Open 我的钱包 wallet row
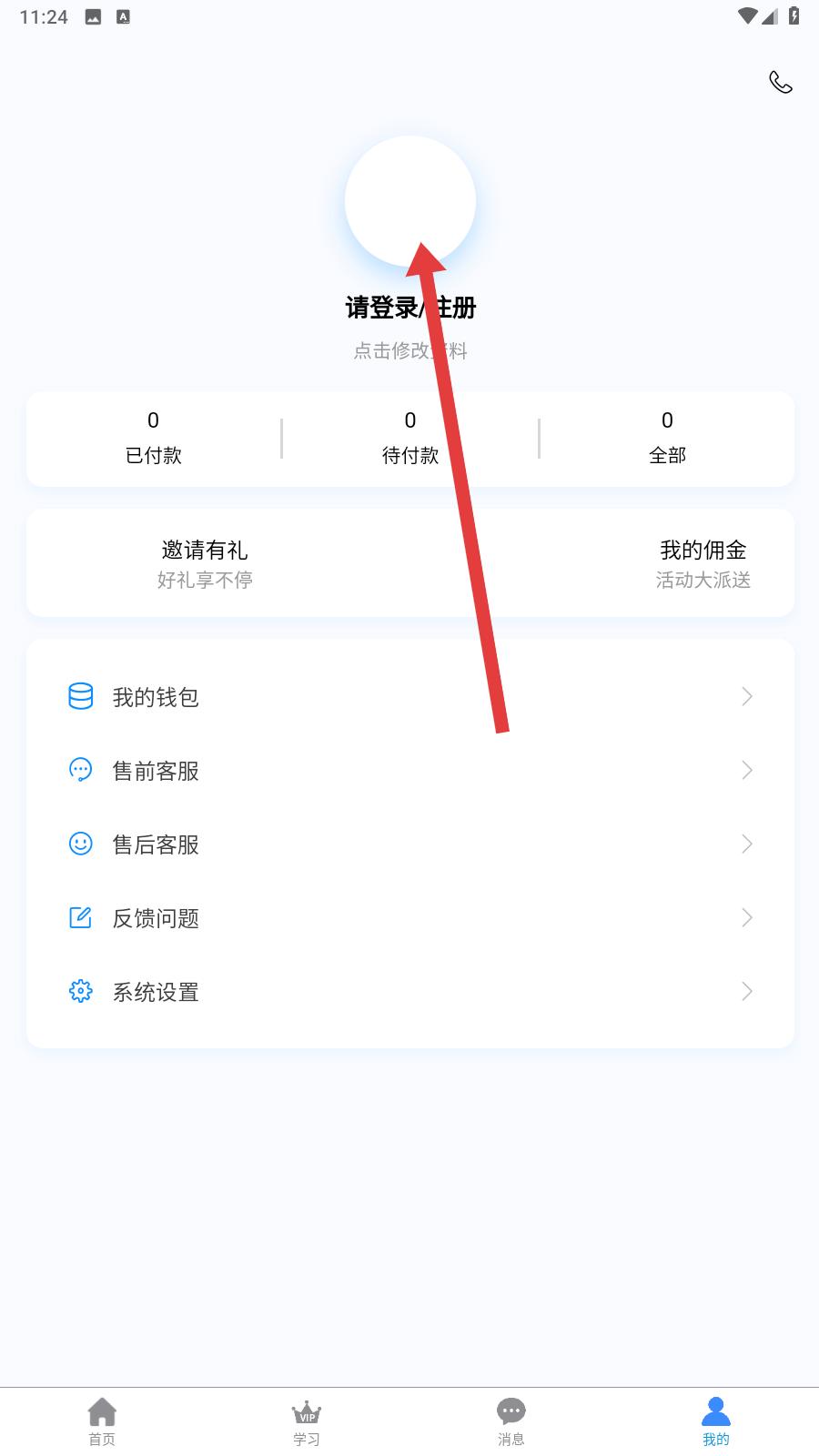This screenshot has width=819, height=1456. [409, 697]
